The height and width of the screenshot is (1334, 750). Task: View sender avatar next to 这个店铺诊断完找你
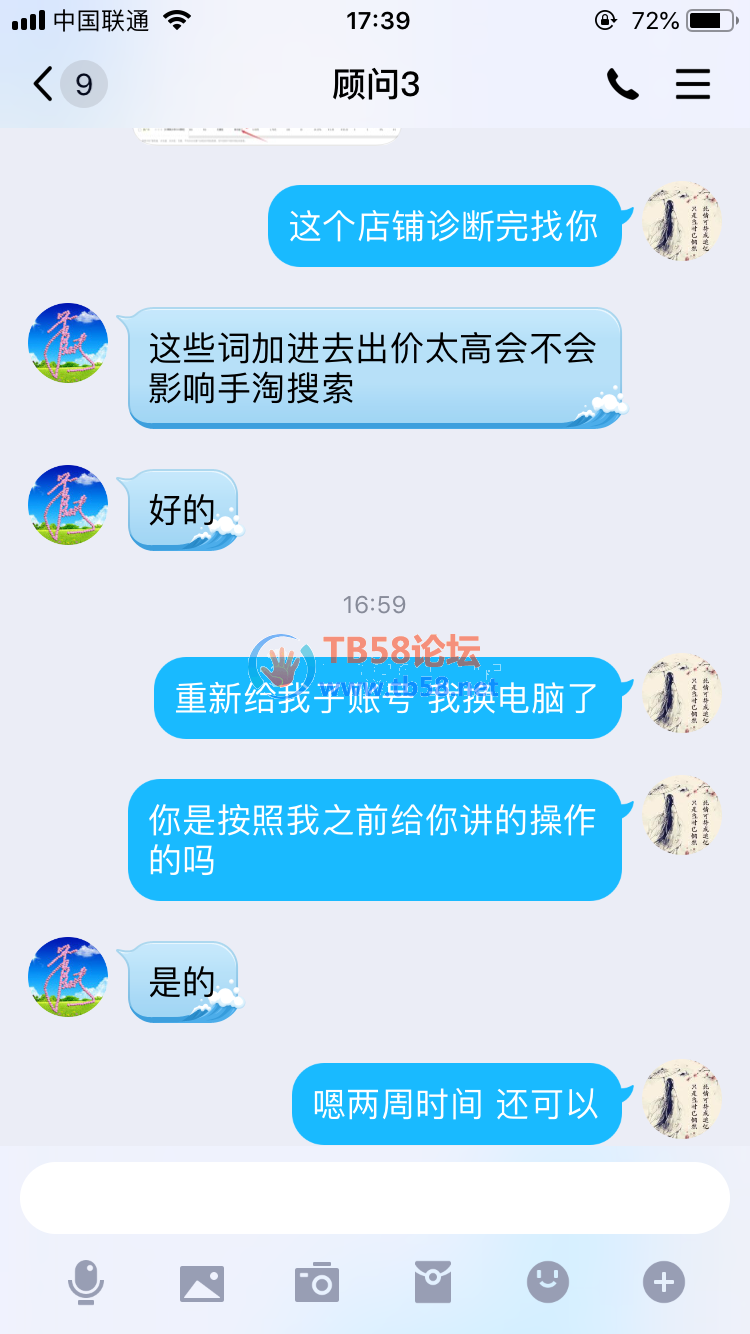tap(681, 222)
